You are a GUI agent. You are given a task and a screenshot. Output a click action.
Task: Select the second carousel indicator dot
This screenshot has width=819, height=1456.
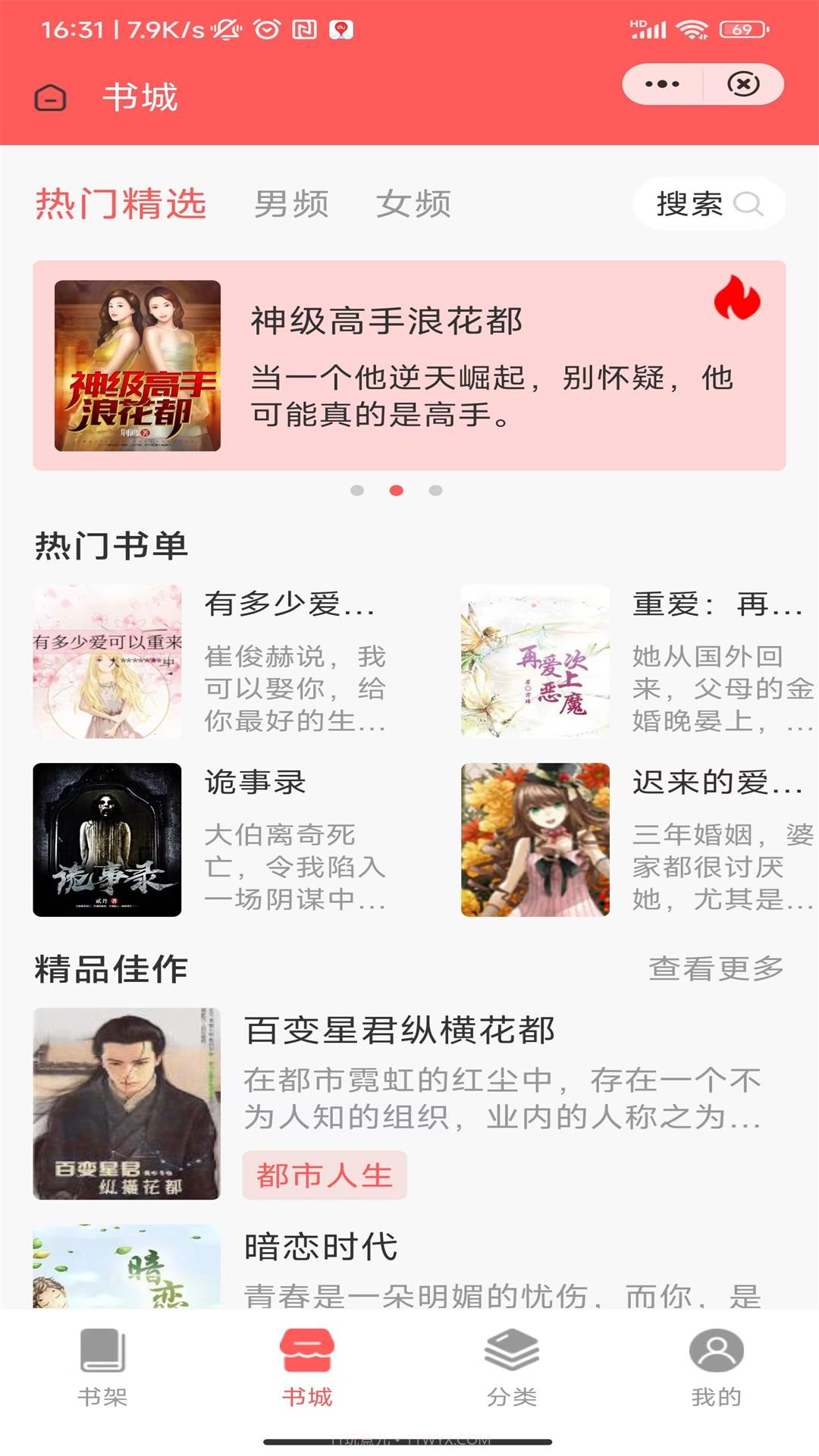point(397,491)
